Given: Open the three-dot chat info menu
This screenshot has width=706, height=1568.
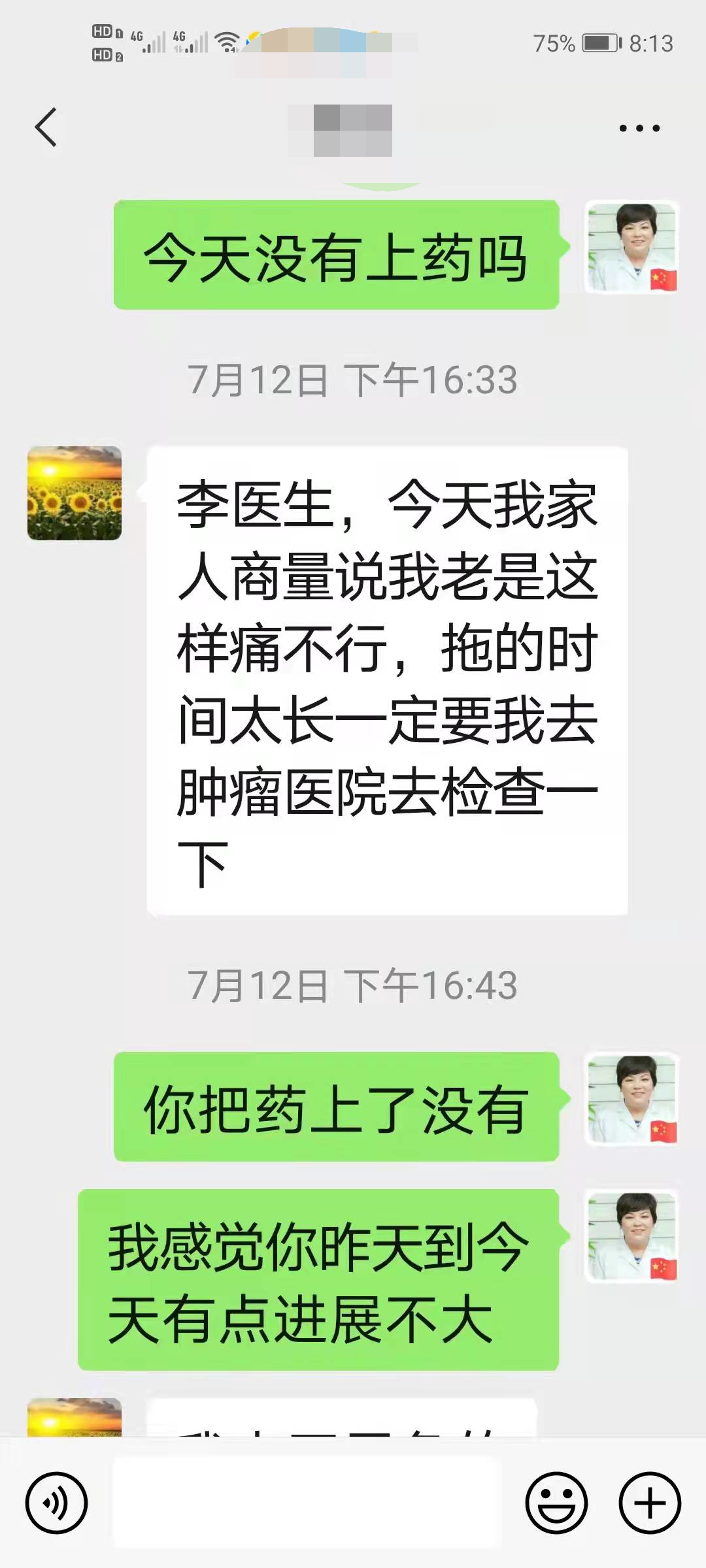Looking at the screenshot, I should [x=639, y=128].
